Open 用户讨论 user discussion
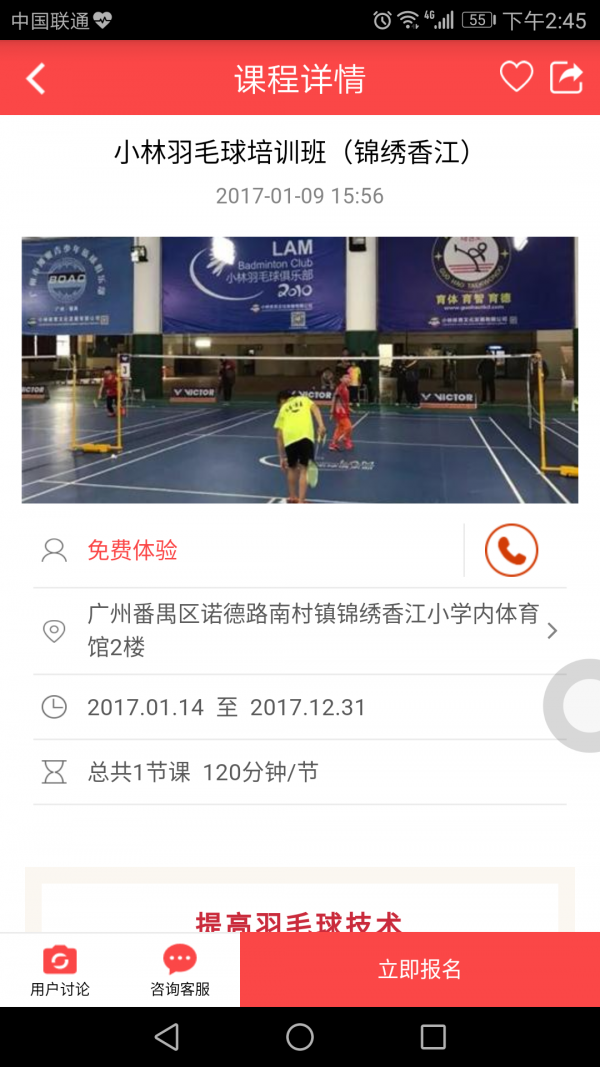The height and width of the screenshot is (1067, 600). [x=60, y=971]
